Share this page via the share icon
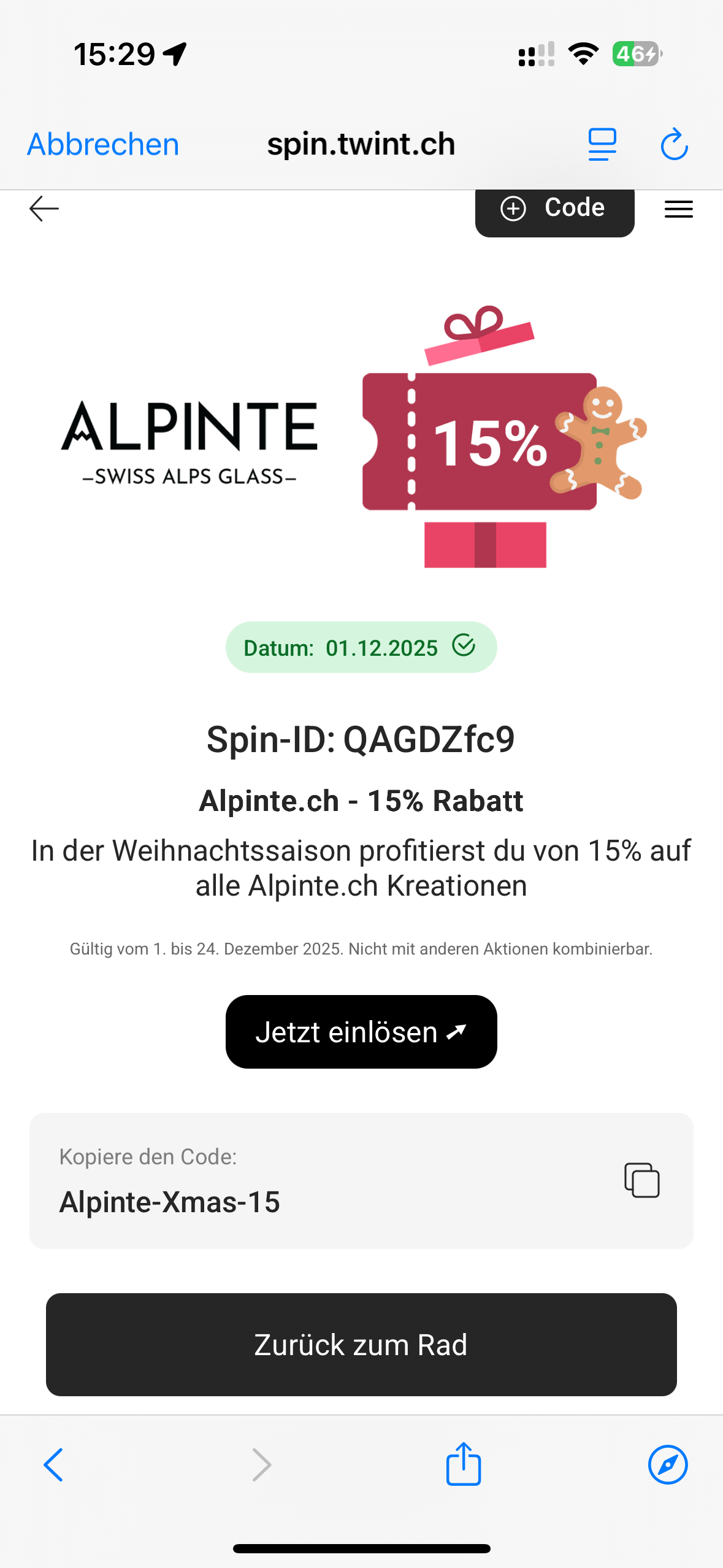The height and width of the screenshot is (1568, 723). click(463, 1464)
